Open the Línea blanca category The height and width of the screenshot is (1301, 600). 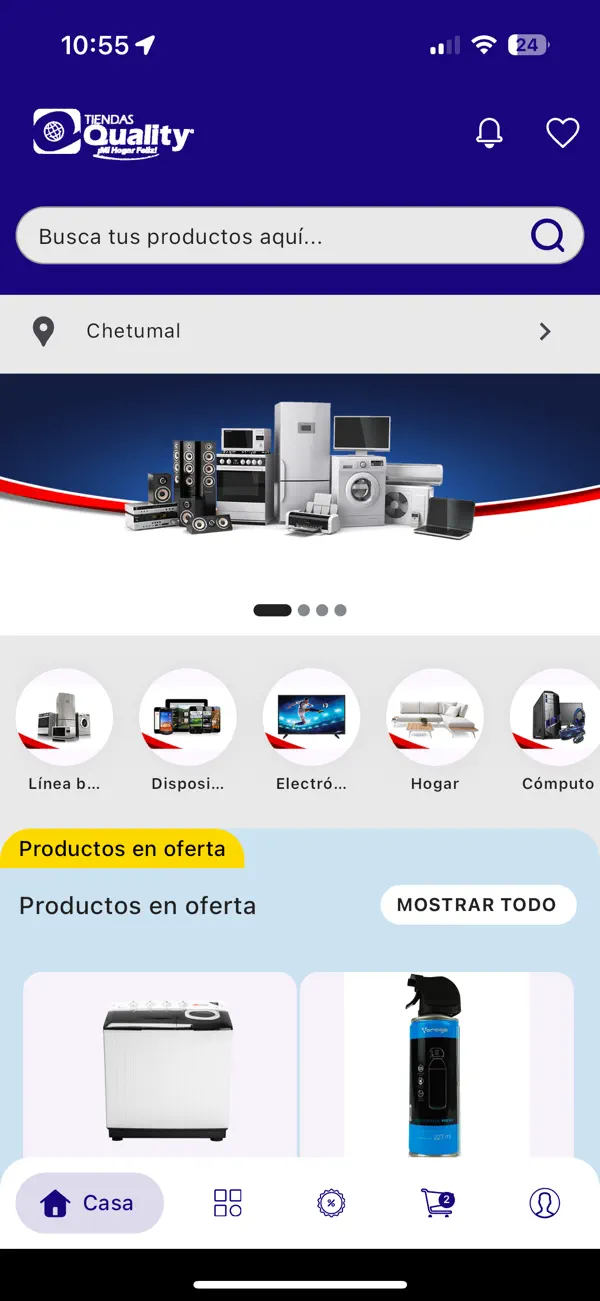pyautogui.click(x=64, y=731)
